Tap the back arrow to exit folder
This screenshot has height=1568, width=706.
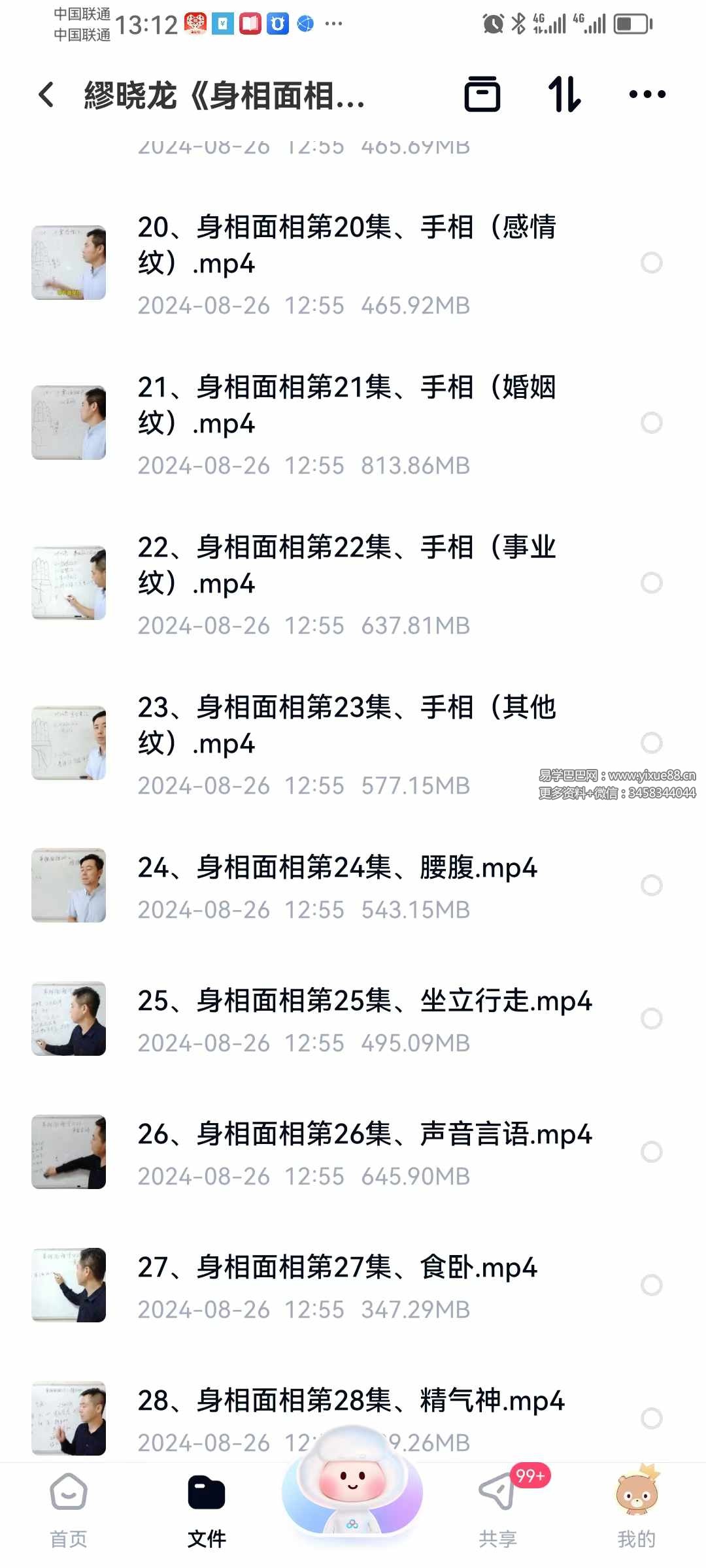[46, 95]
